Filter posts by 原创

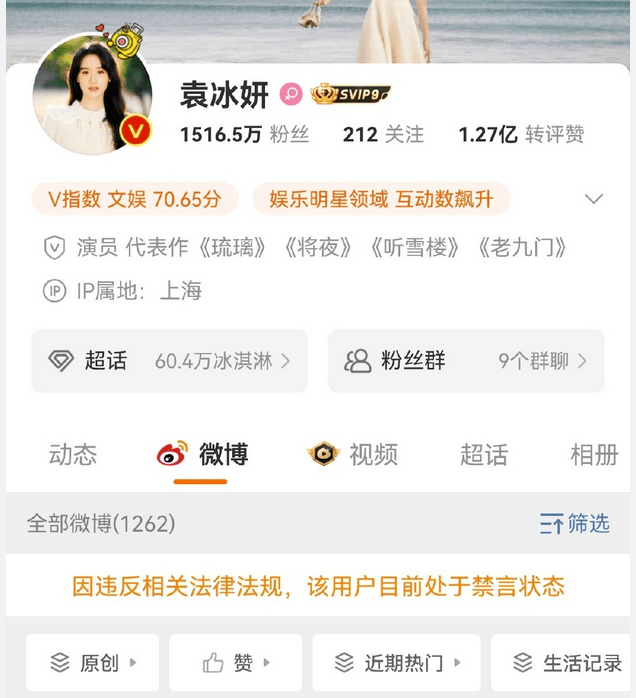pos(93,662)
